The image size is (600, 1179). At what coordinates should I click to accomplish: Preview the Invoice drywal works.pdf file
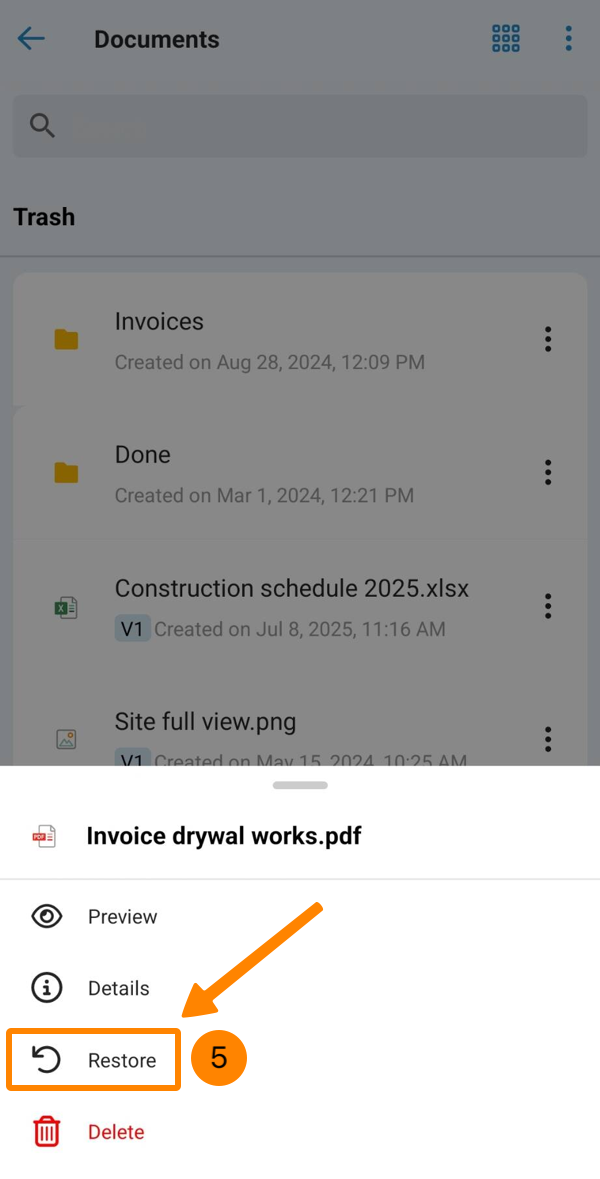click(122, 916)
